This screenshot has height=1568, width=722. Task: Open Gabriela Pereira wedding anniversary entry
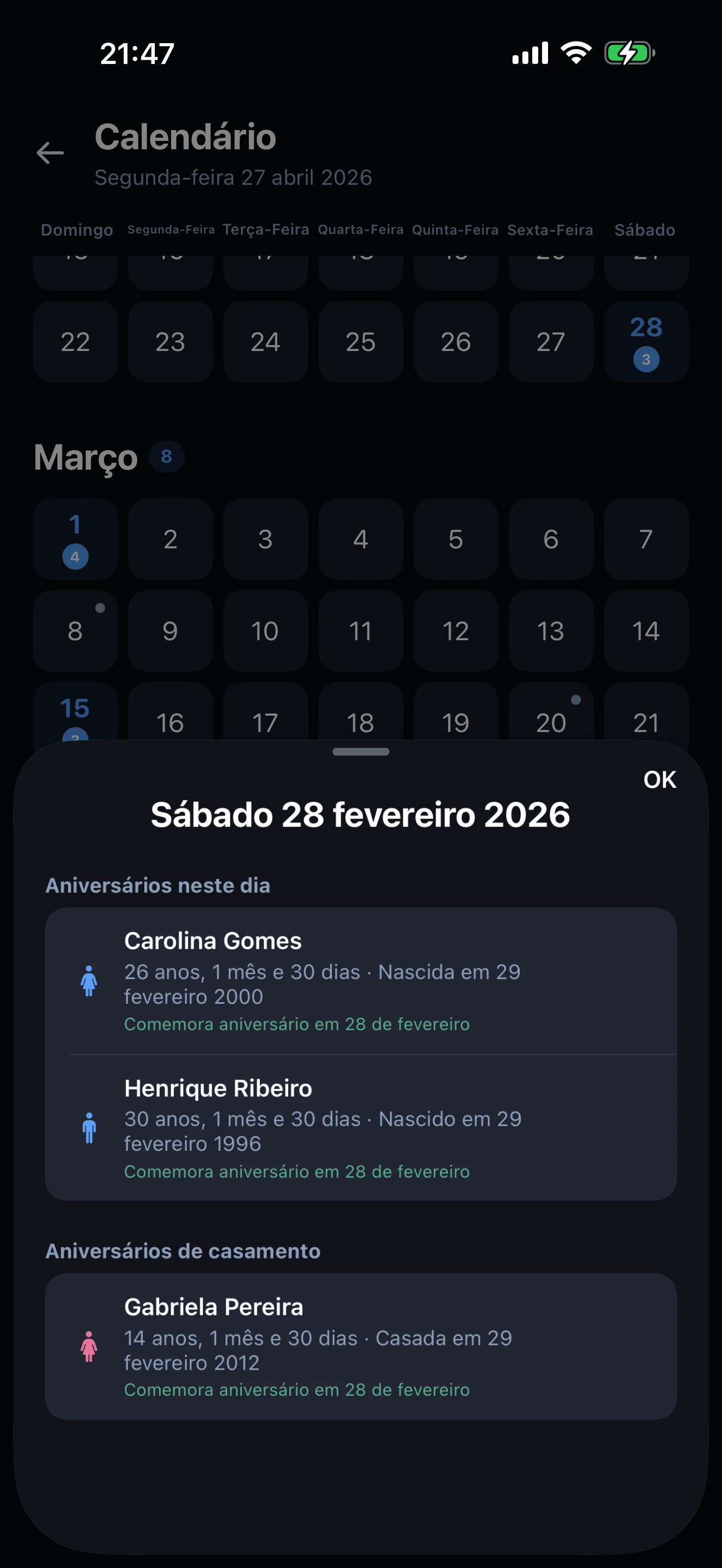point(360,1347)
